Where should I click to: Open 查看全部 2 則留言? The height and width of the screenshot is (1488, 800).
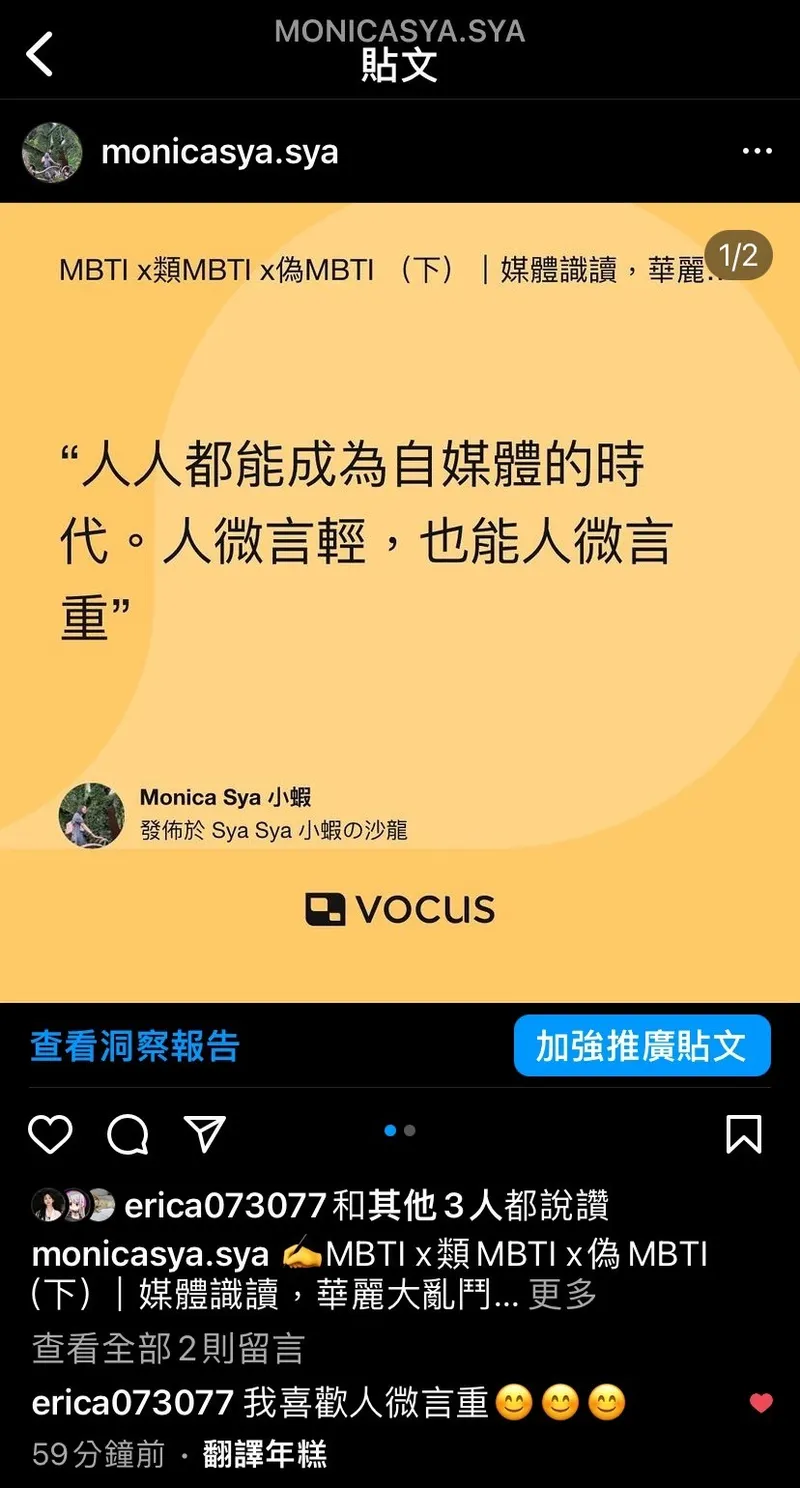pyautogui.click(x=167, y=1348)
